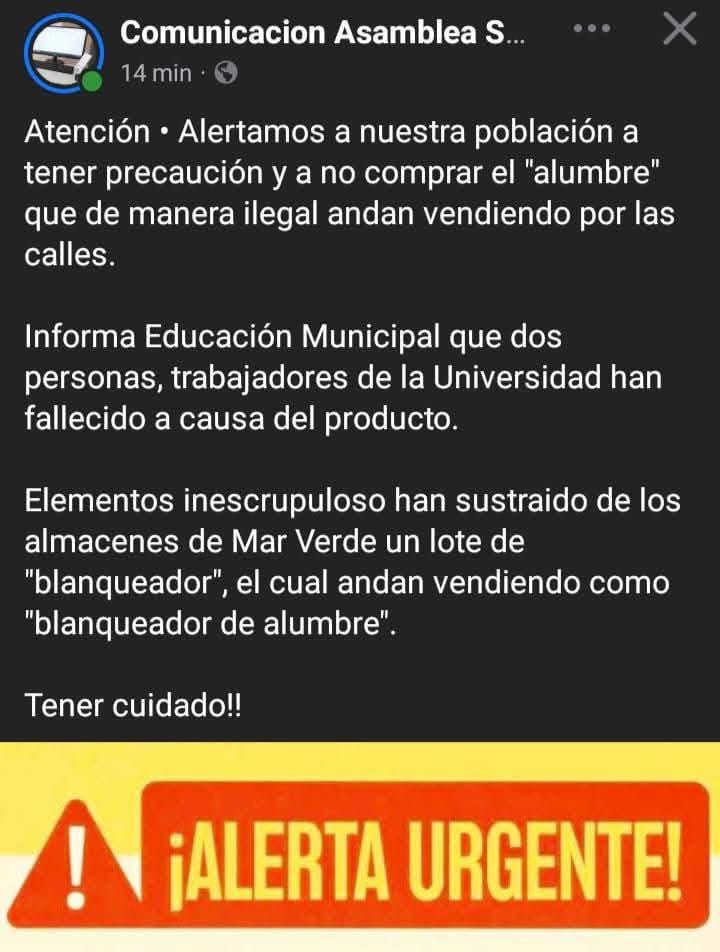
Task: Open Comunicacion Asamblea page name
Action: [316, 33]
